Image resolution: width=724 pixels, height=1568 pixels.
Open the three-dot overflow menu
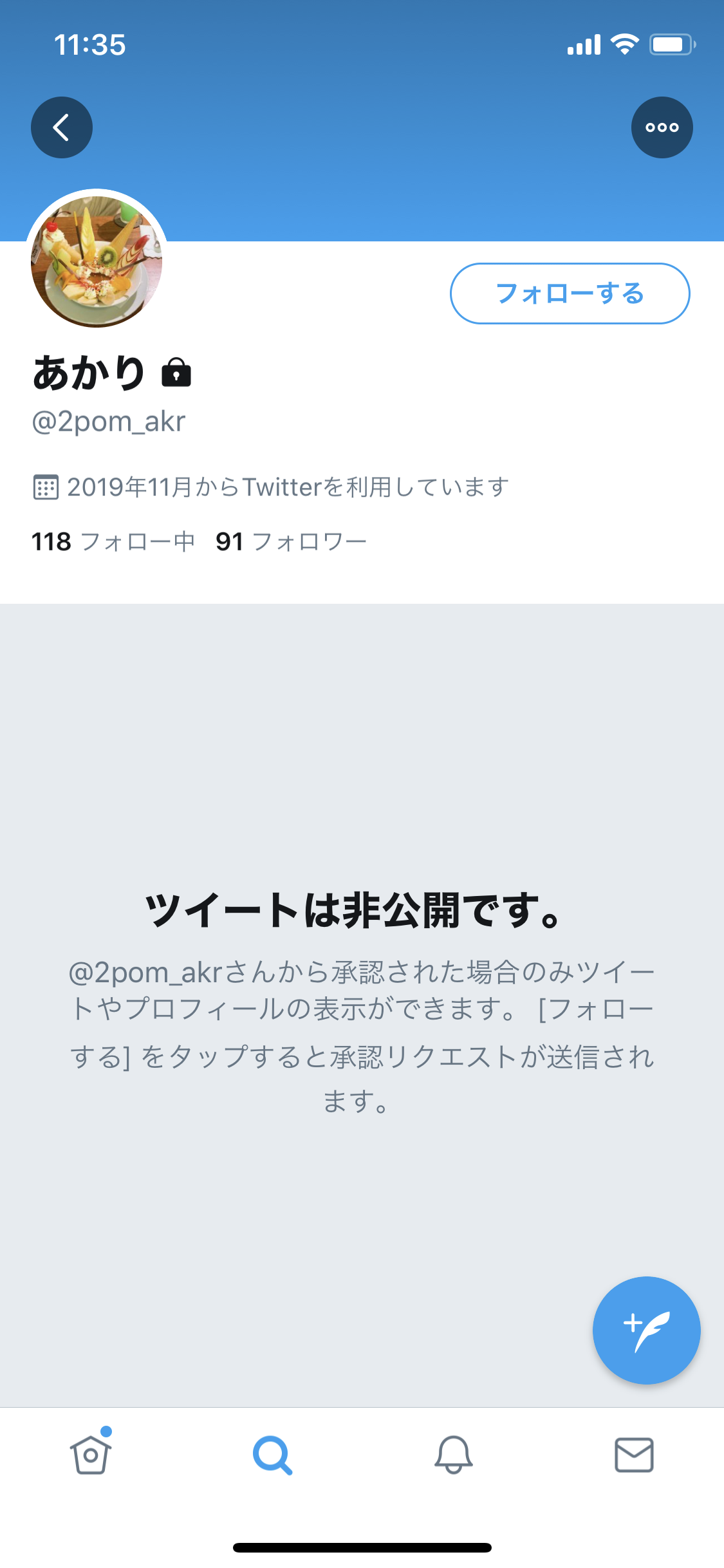[x=662, y=127]
